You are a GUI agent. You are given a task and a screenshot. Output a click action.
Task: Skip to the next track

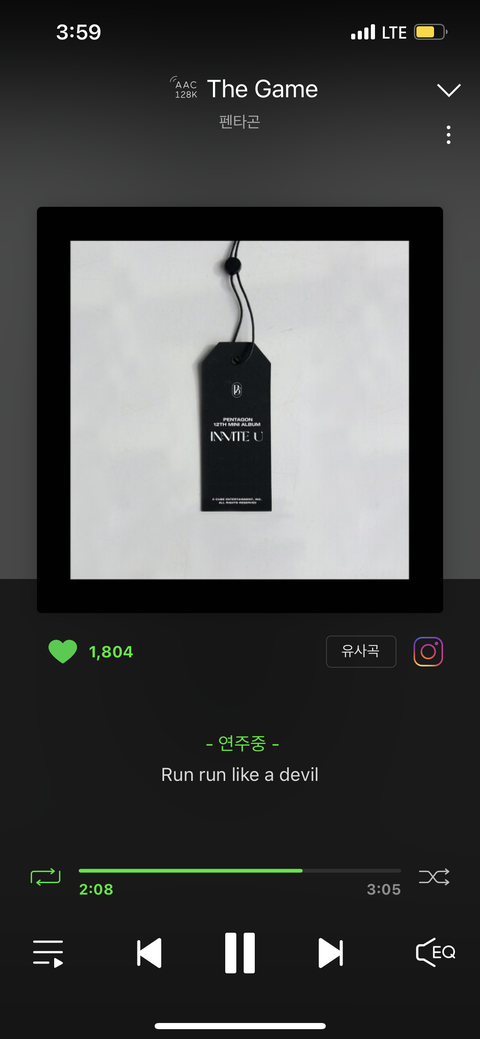click(x=330, y=953)
